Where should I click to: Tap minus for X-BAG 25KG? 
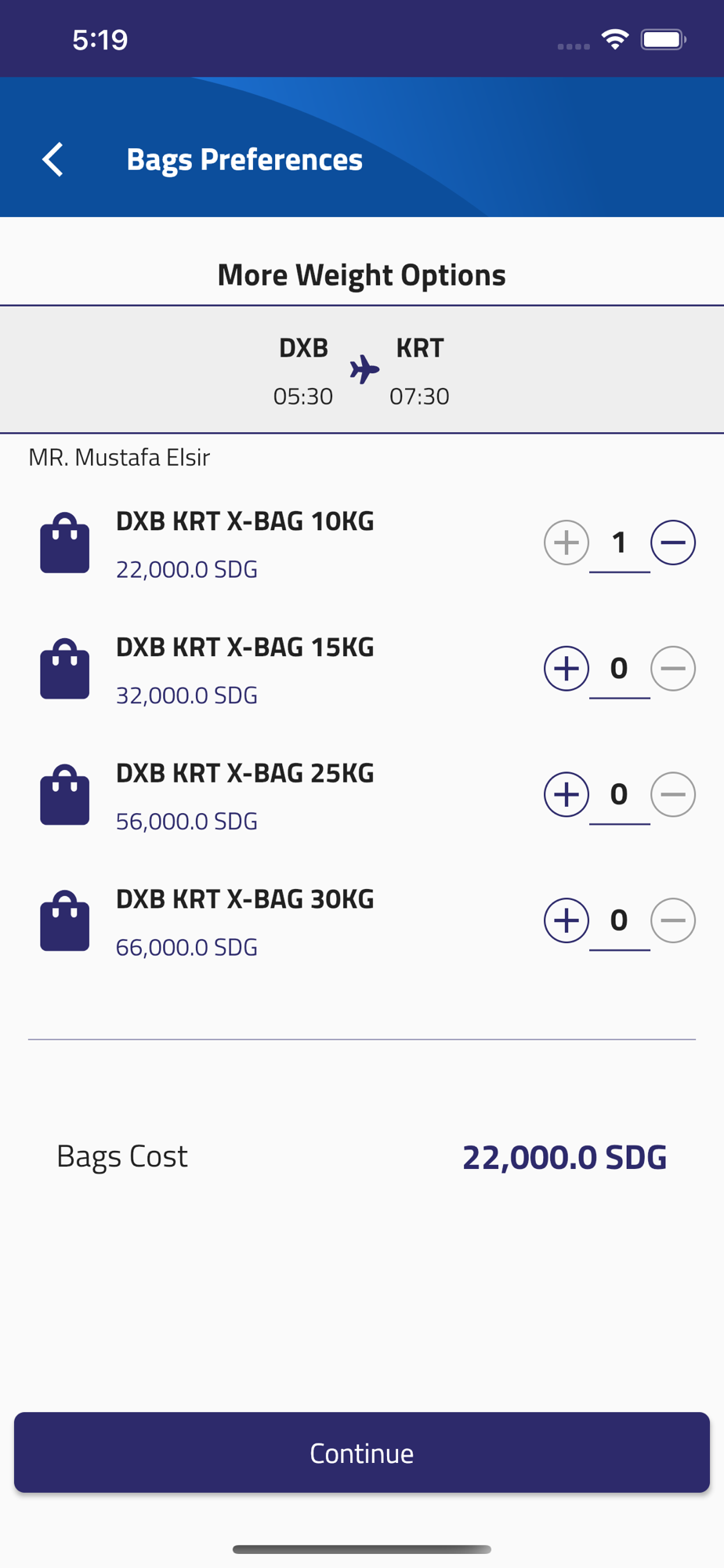[673, 794]
